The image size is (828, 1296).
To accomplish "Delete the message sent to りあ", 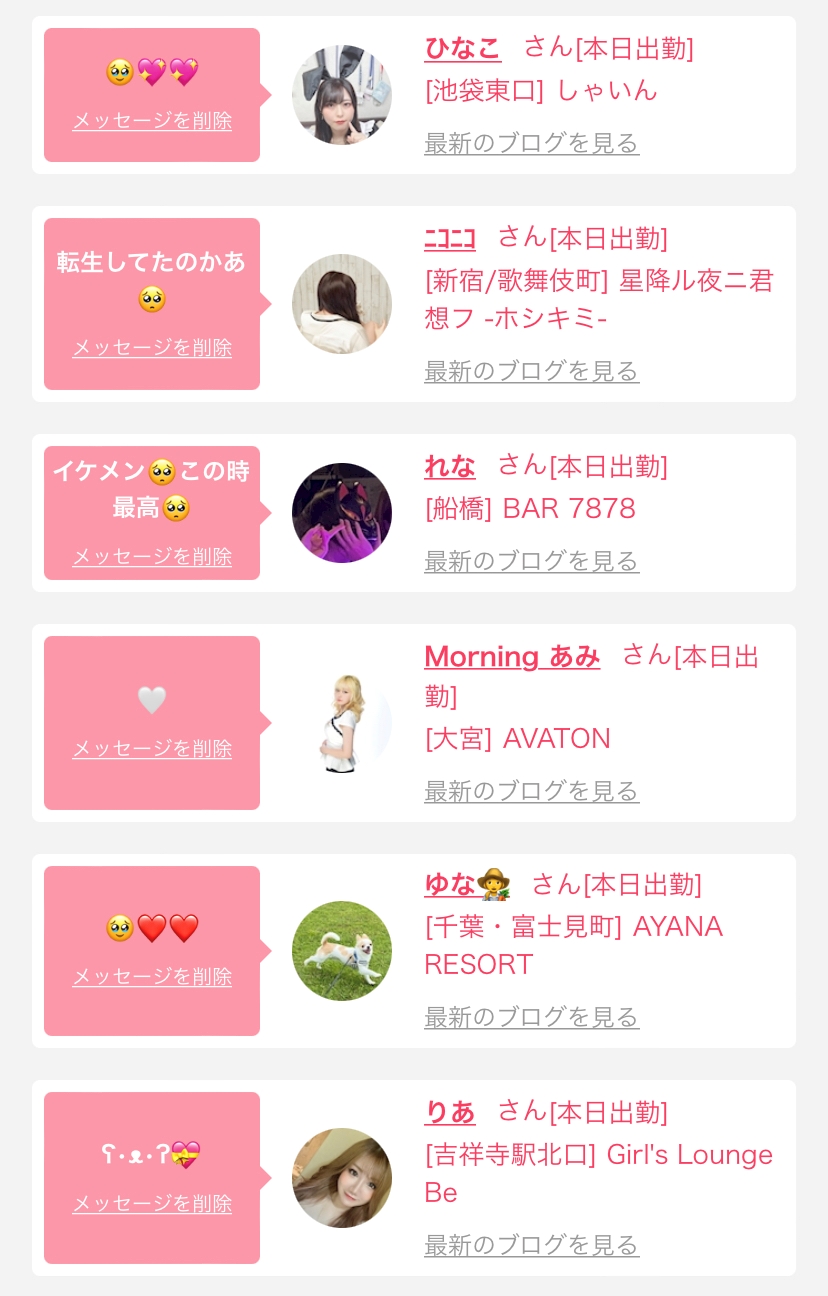I will pyautogui.click(x=152, y=1204).
